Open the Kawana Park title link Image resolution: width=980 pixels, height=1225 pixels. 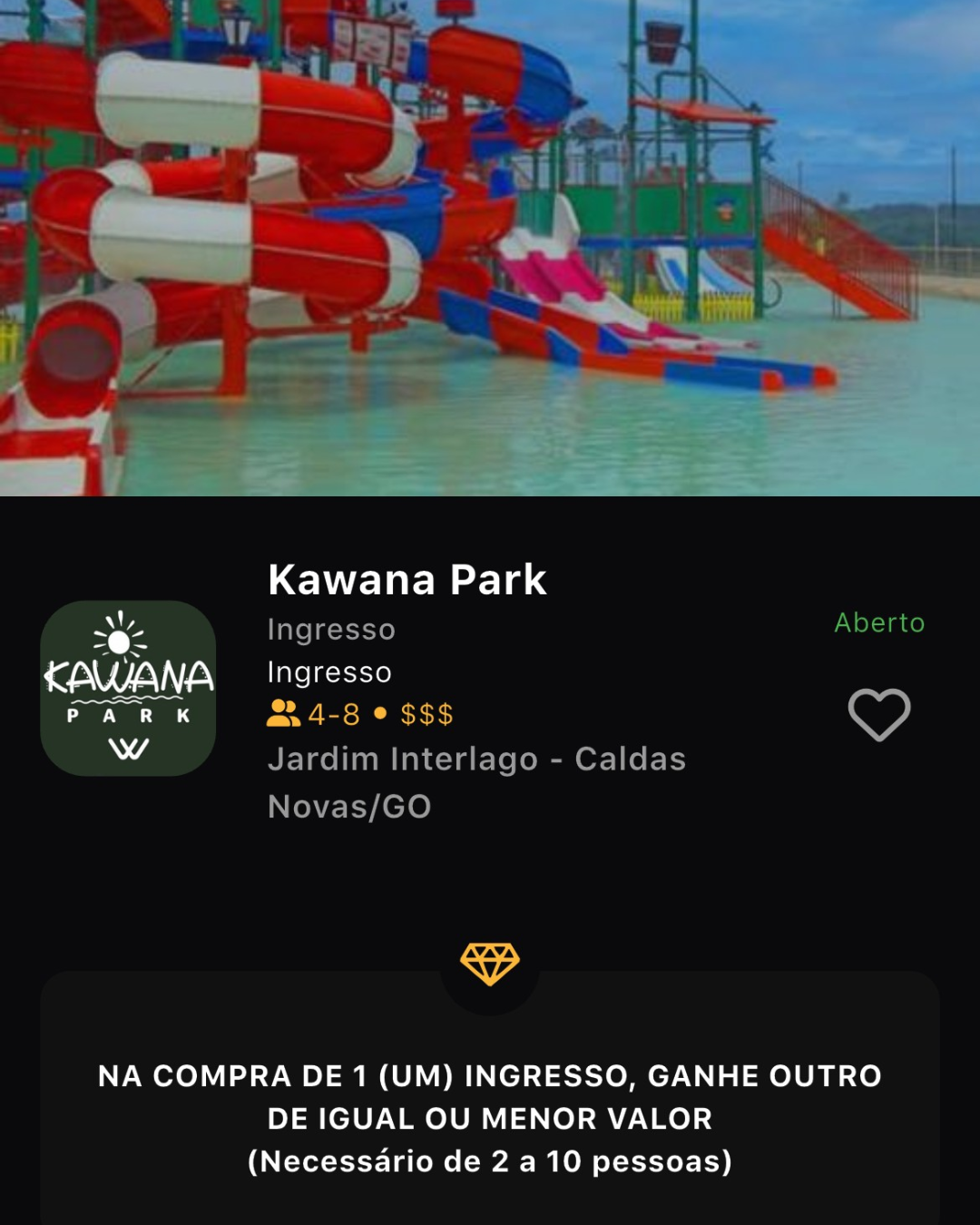point(406,582)
